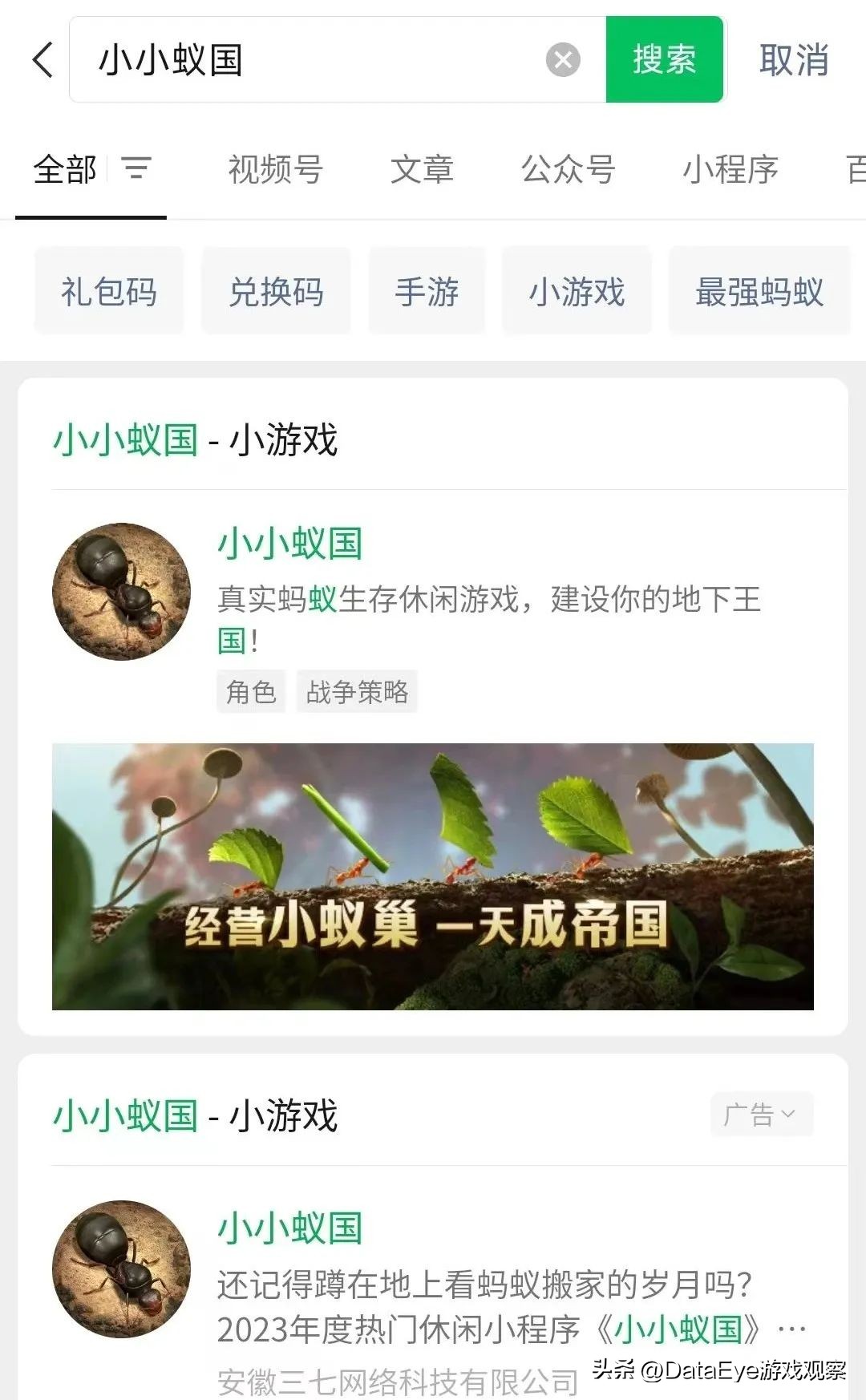Open the 小小蚁国 game title link
Viewport: 866px width, 1400px height.
pos(291,545)
